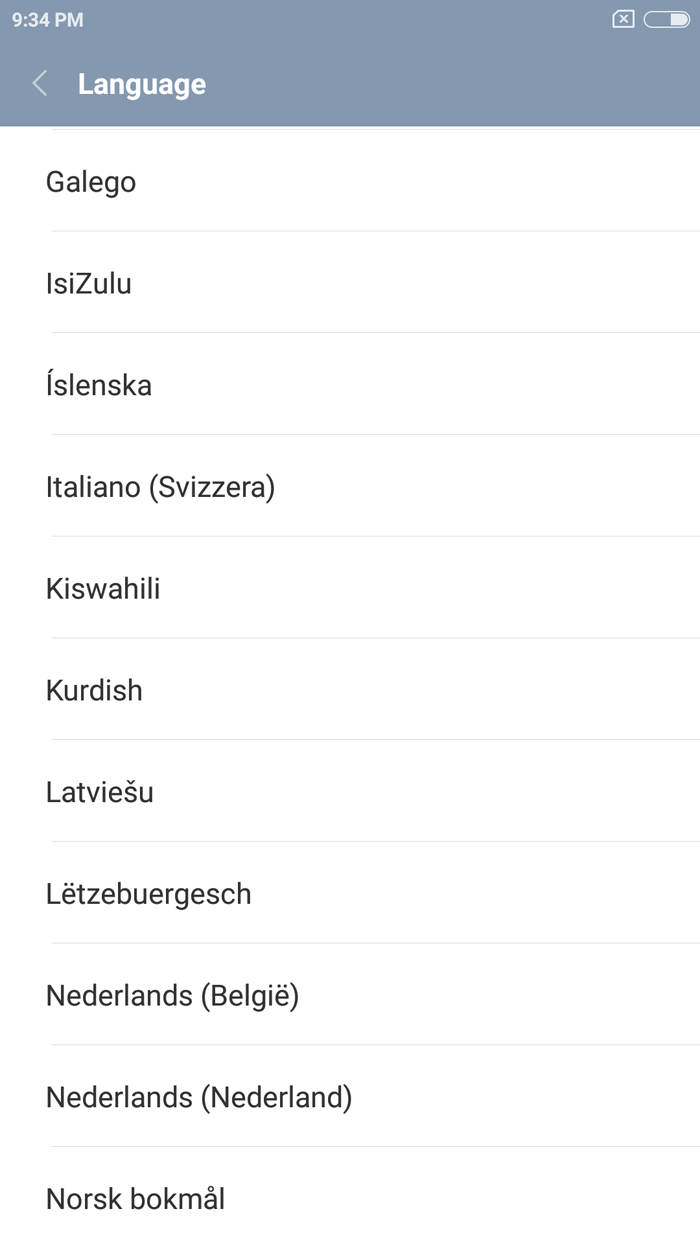
Task: Pick Nederlands (Nederland)
Action: [x=199, y=1097]
